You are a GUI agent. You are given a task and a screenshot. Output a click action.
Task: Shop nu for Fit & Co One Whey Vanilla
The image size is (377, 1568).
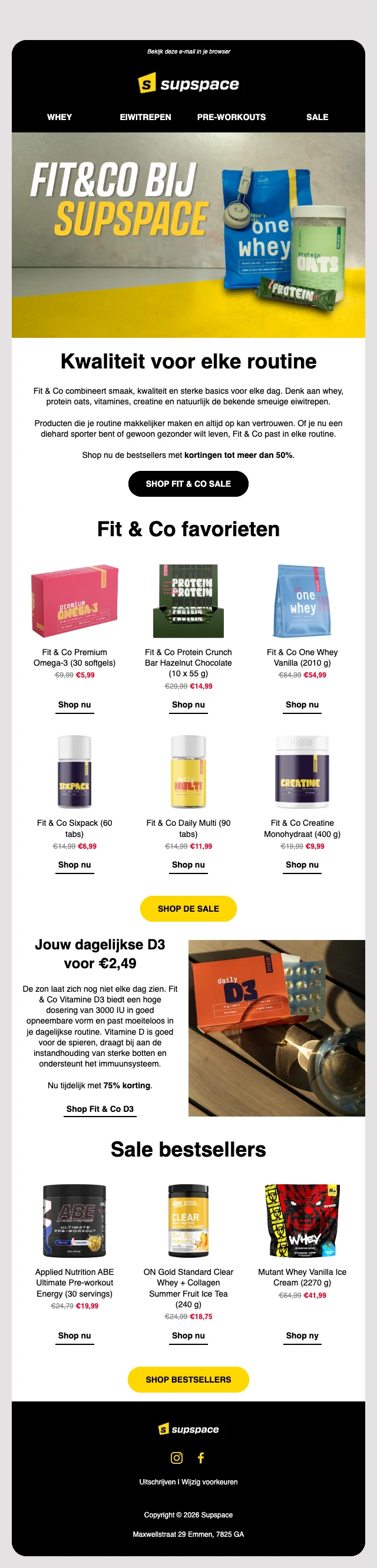coord(302,705)
